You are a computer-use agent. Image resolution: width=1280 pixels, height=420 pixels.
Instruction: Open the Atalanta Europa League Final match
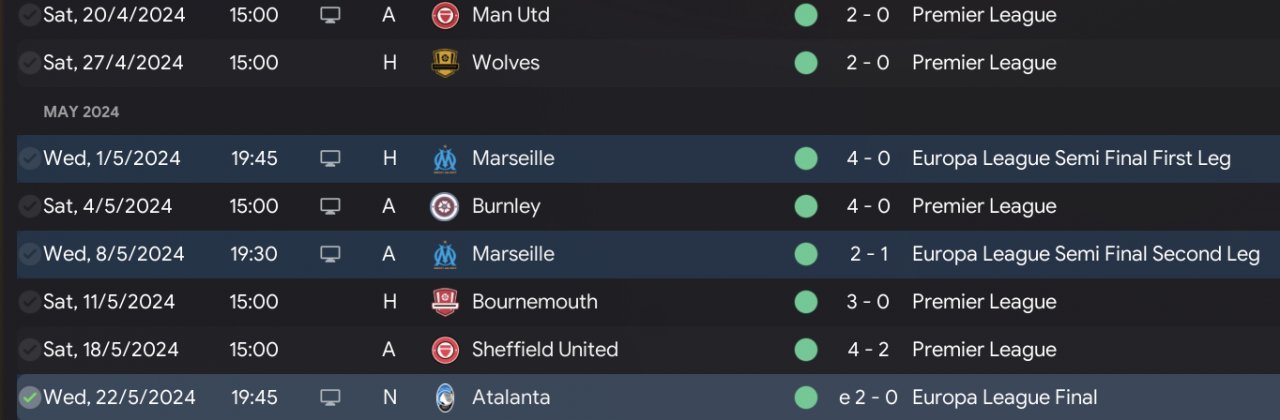(510, 397)
